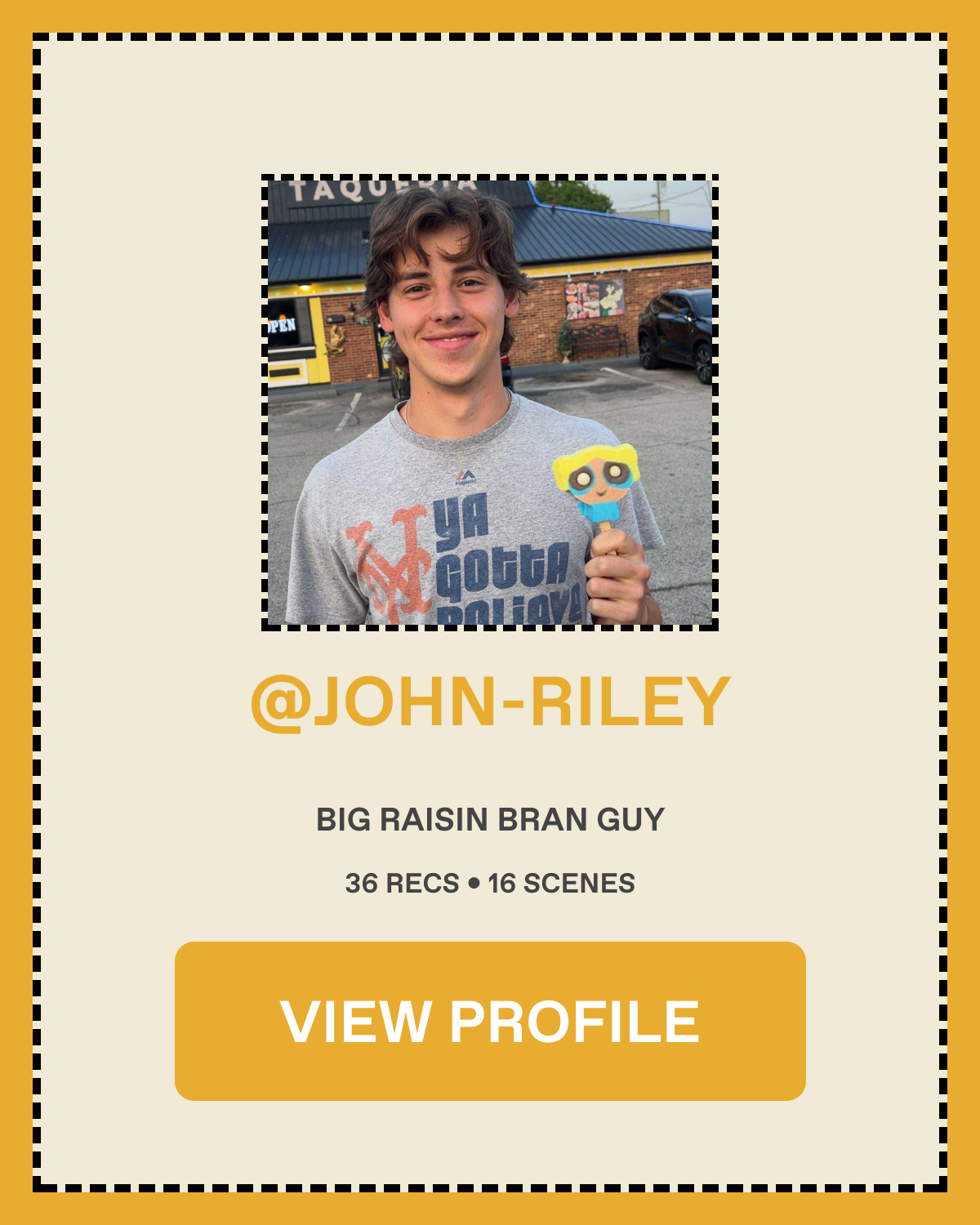980x1225 pixels.
Task: Tap the View Profile button
Action: point(490,1021)
